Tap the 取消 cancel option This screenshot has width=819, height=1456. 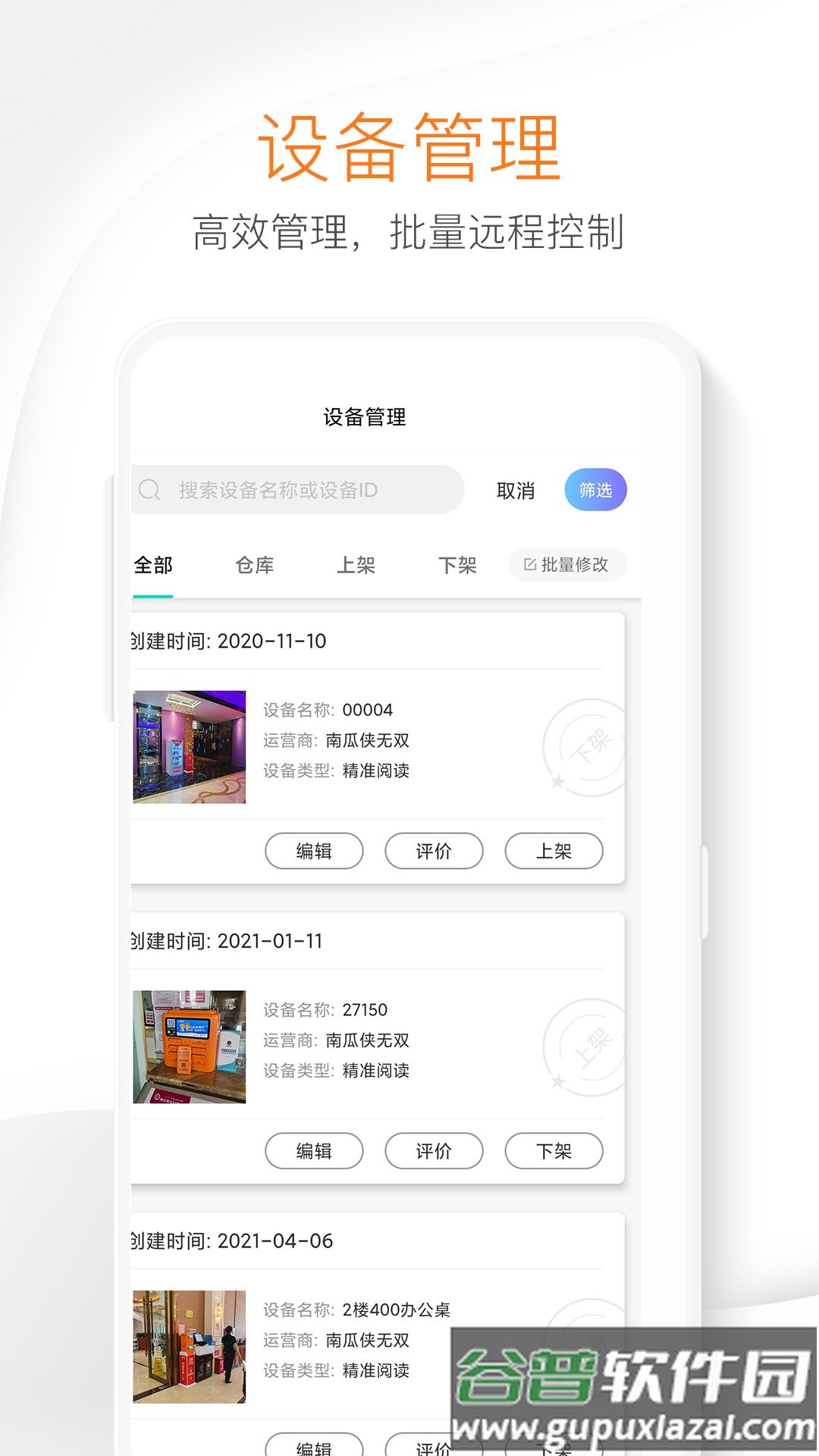click(x=516, y=491)
